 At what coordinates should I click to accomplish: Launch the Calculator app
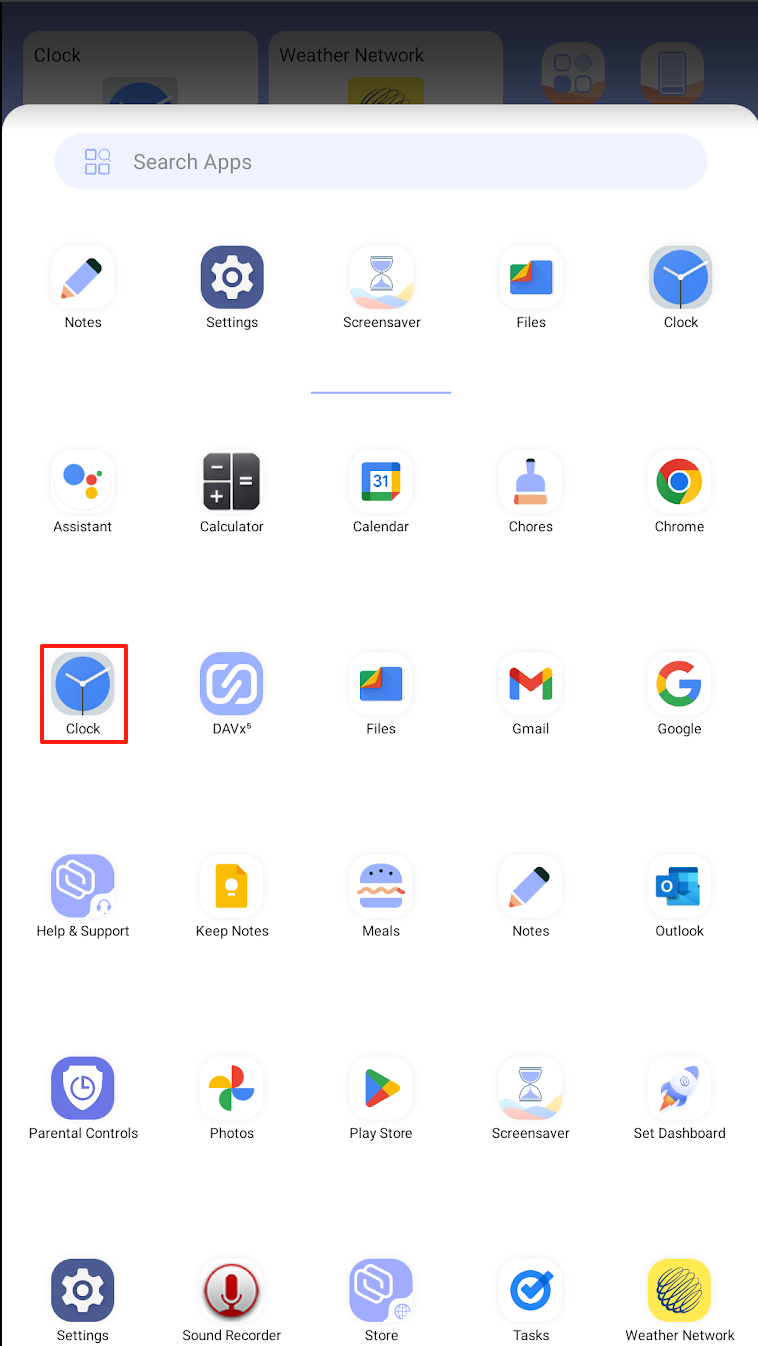click(232, 482)
